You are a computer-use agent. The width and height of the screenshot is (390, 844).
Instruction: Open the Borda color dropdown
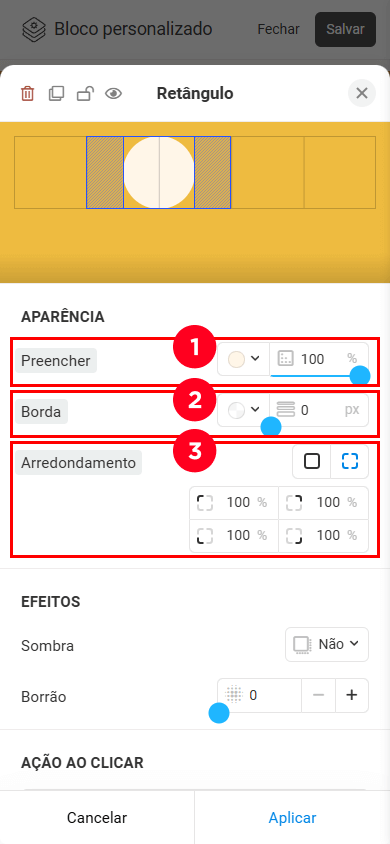(244, 410)
